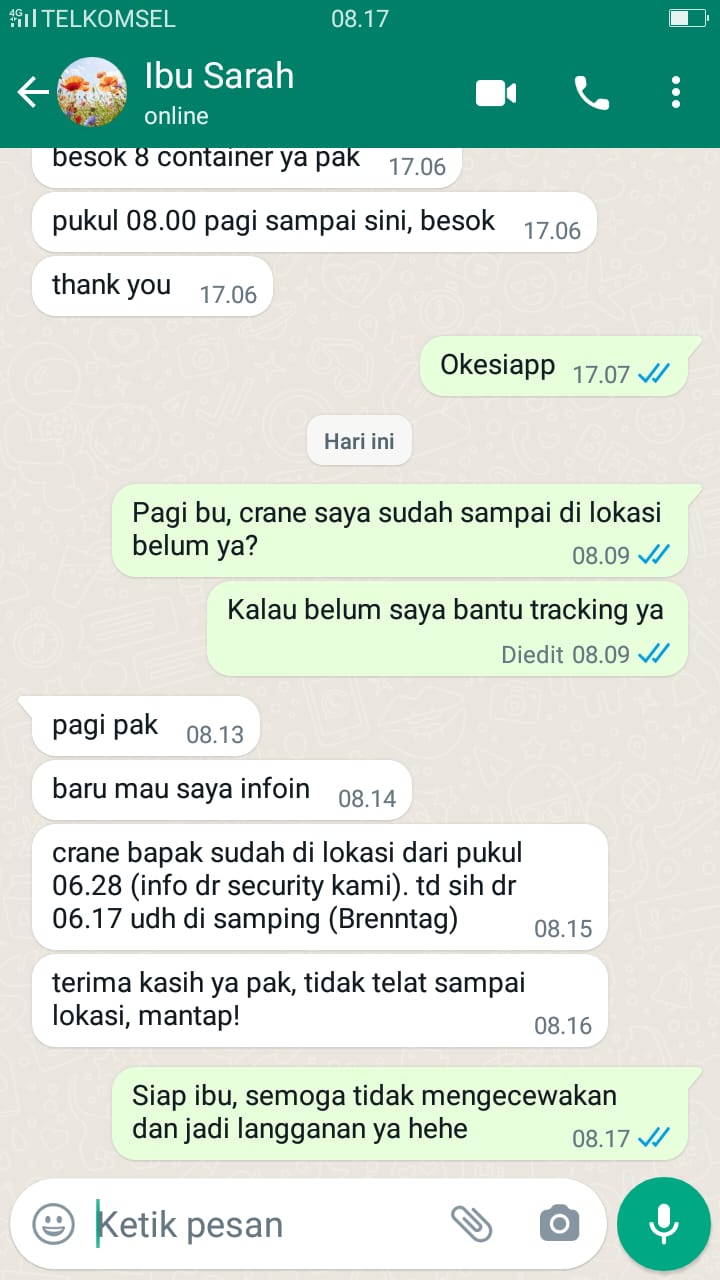Open the overflow menu
The image size is (720, 1280).
click(676, 93)
